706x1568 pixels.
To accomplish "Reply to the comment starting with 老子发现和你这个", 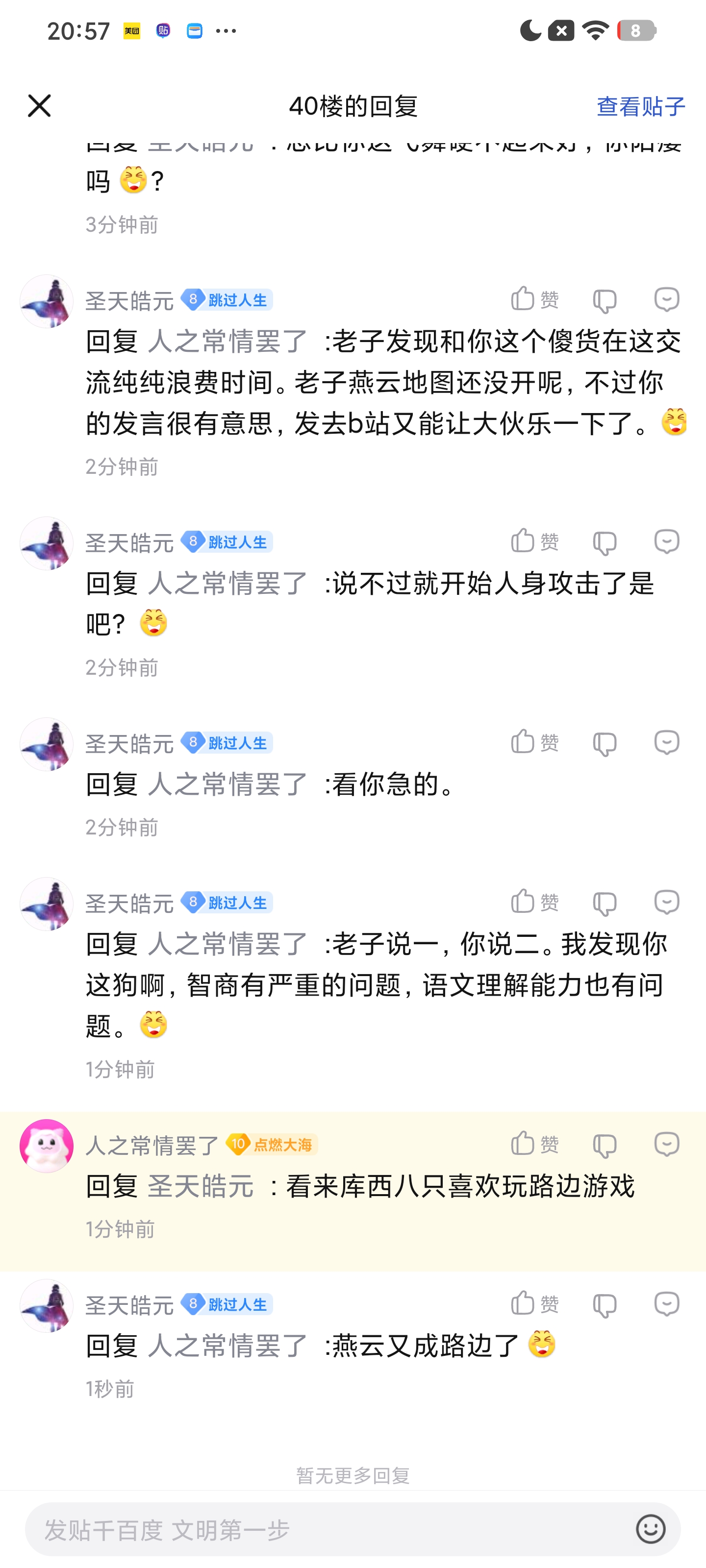I will click(666, 299).
